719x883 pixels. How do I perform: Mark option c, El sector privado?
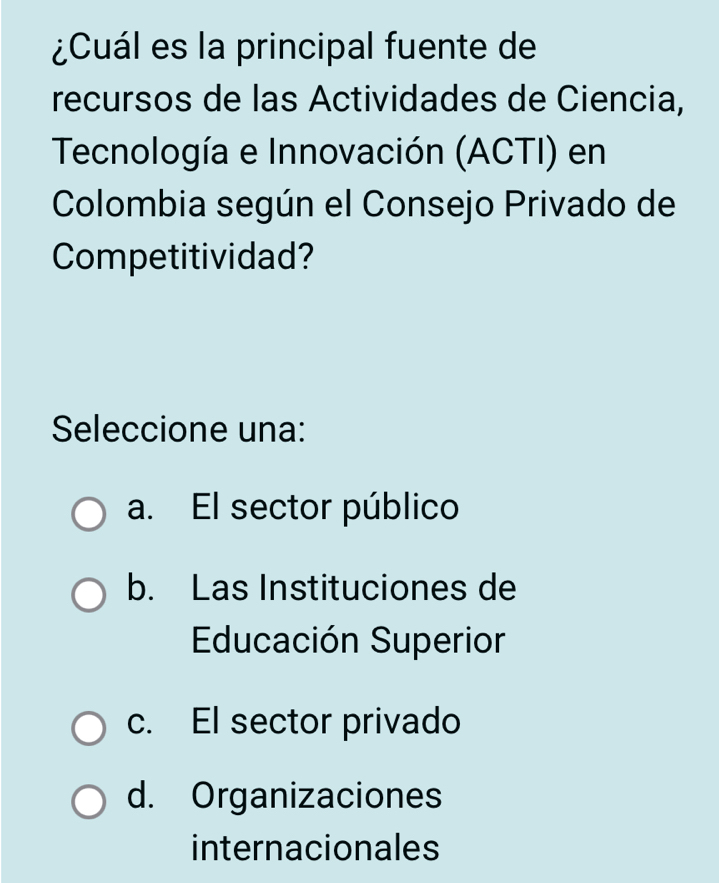pos(89,727)
